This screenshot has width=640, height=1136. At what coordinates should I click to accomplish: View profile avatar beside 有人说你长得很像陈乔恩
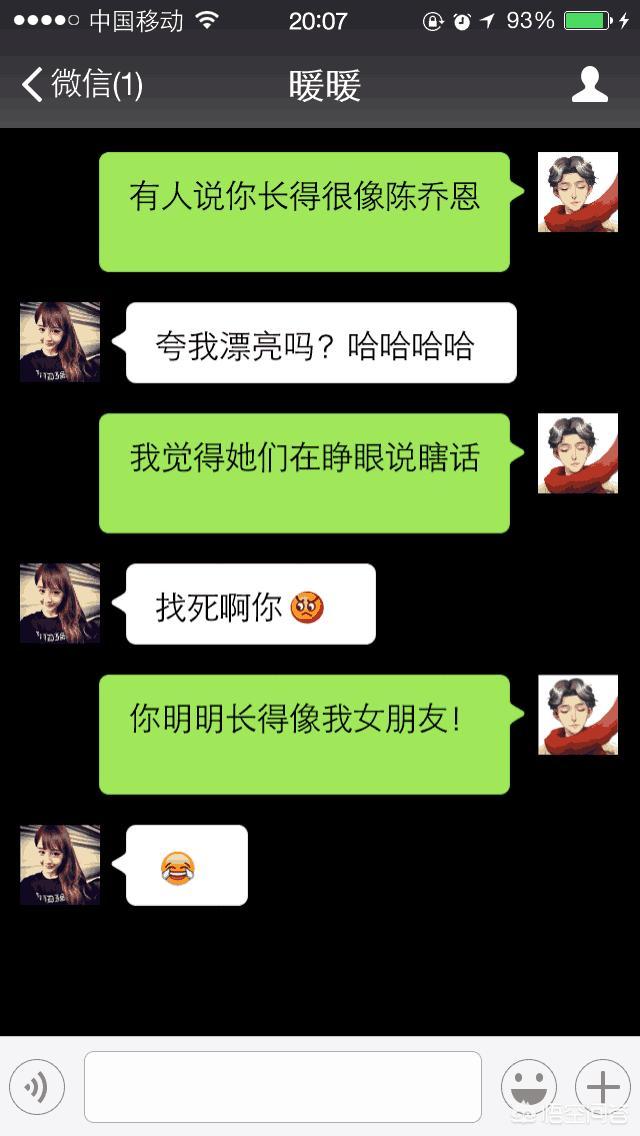[578, 192]
